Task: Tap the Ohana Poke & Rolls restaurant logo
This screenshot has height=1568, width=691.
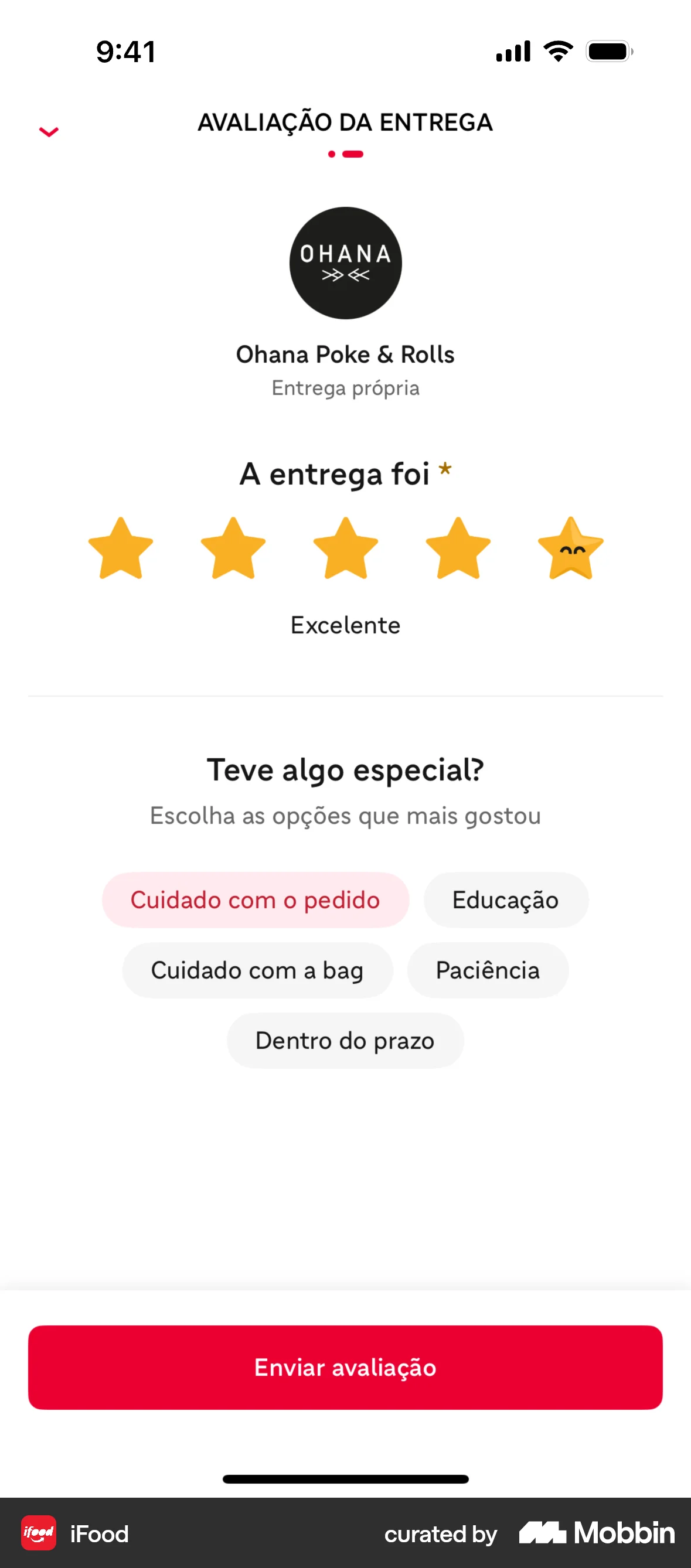Action: (345, 263)
